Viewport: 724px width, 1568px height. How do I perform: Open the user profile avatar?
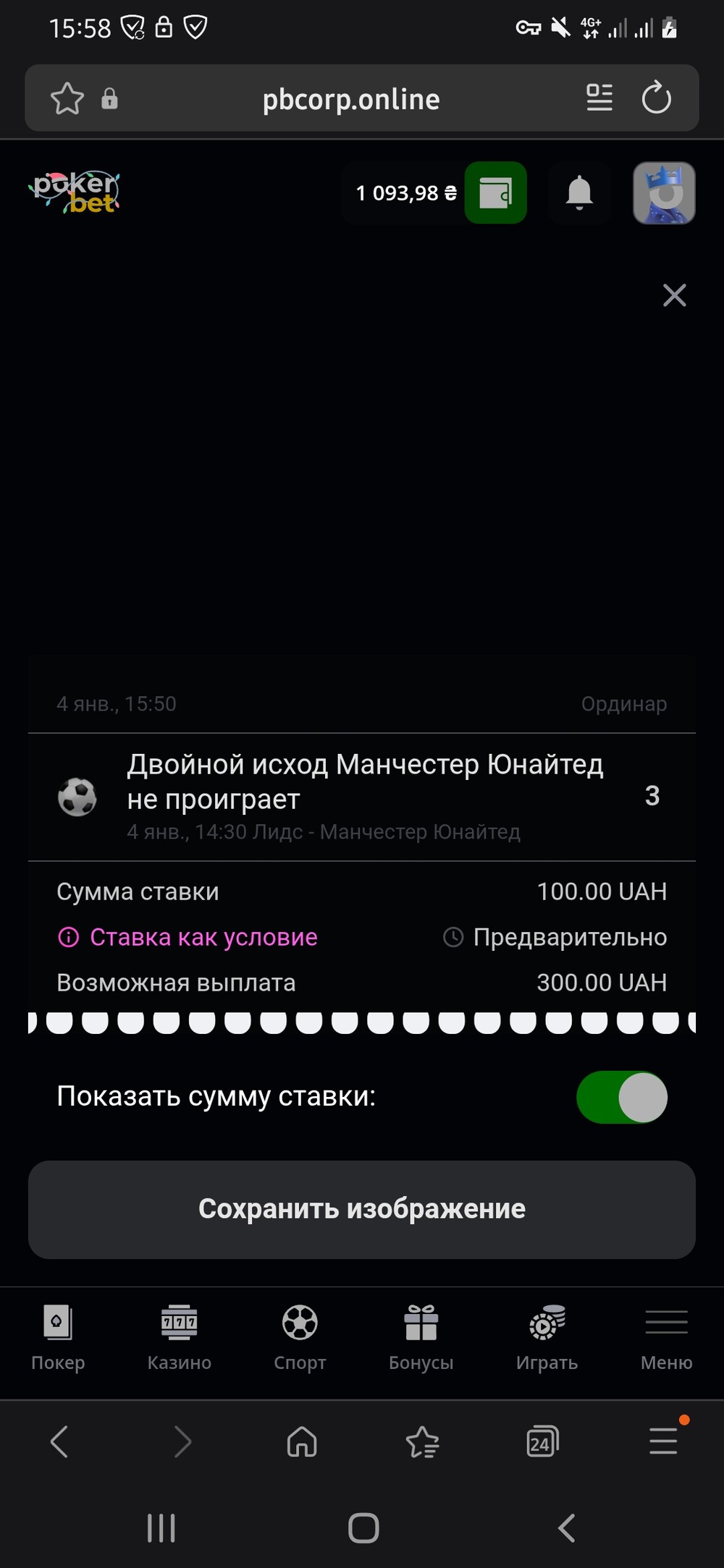664,192
